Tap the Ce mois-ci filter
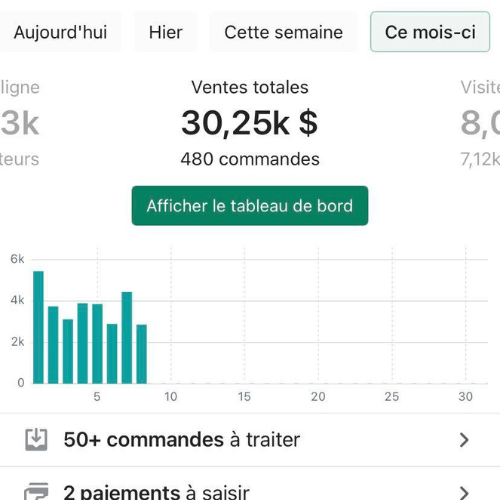Image resolution: width=500 pixels, height=500 pixels. pos(430,32)
